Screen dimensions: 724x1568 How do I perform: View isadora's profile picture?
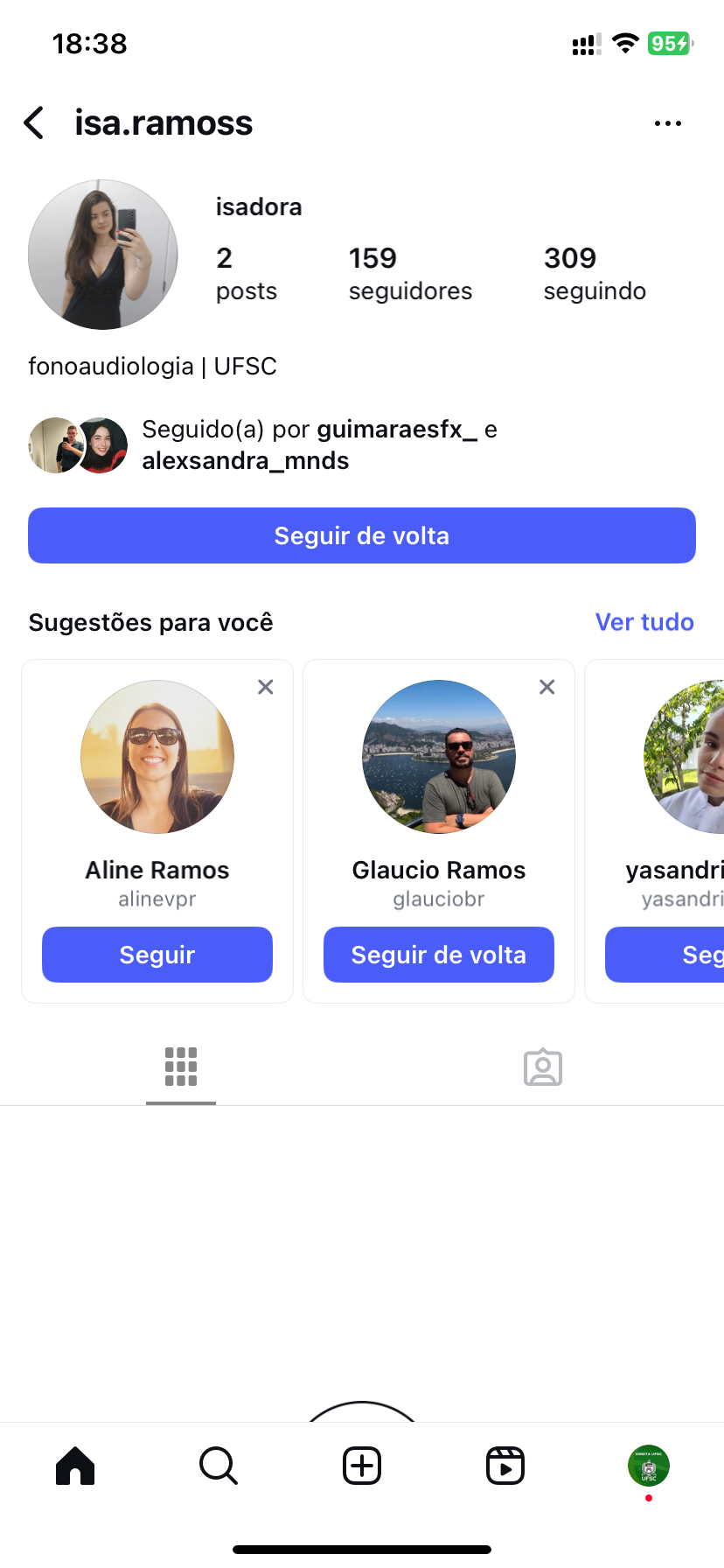tap(103, 255)
